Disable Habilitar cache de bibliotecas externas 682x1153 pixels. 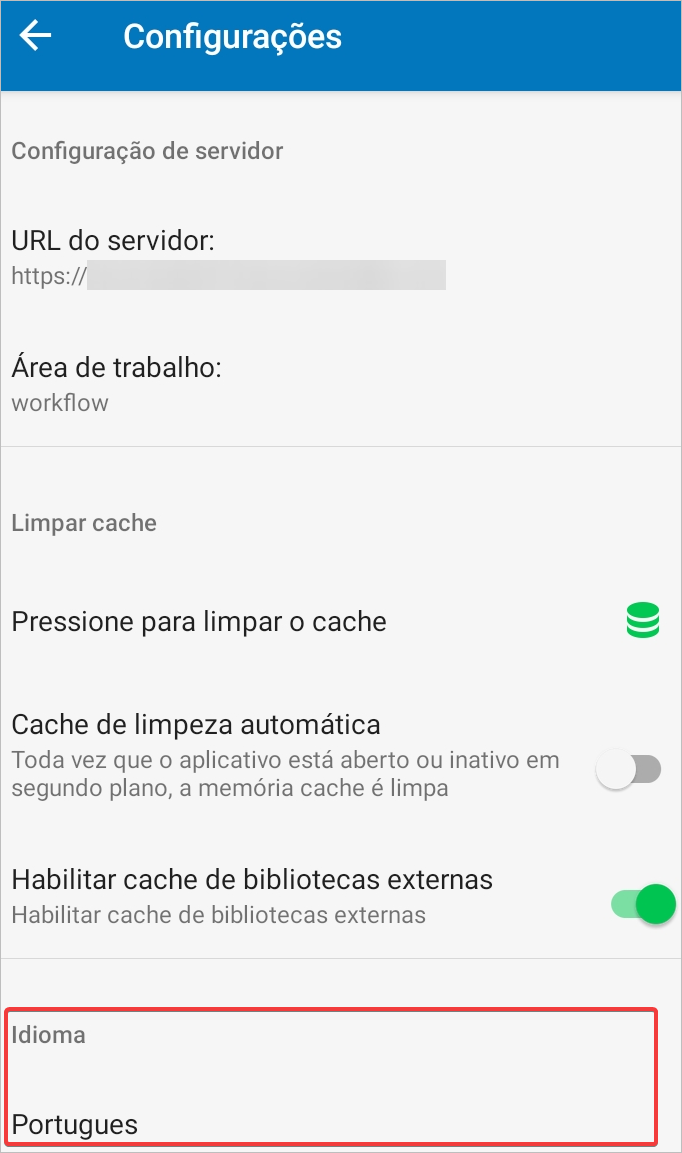pyautogui.click(x=642, y=903)
